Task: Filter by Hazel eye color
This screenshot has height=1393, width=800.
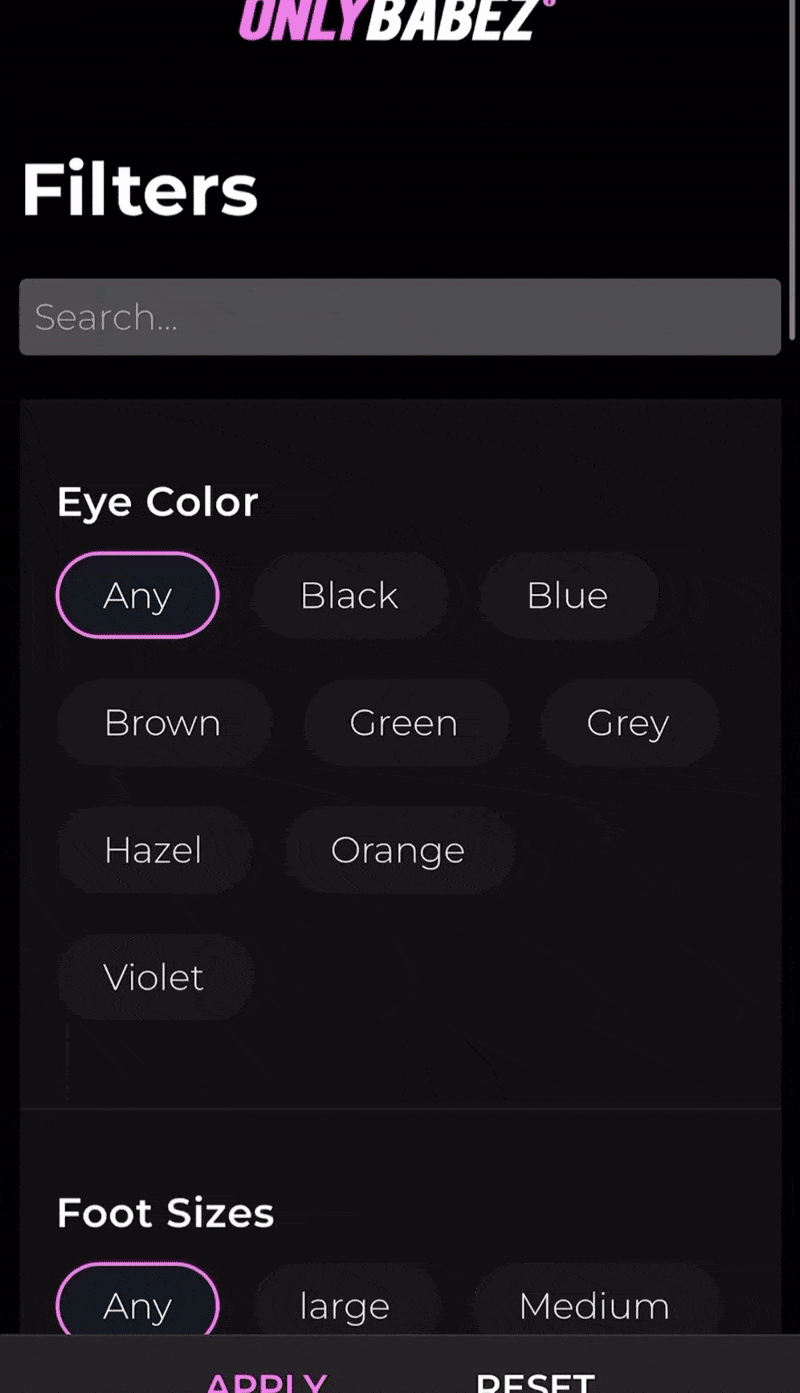Action: pos(153,850)
